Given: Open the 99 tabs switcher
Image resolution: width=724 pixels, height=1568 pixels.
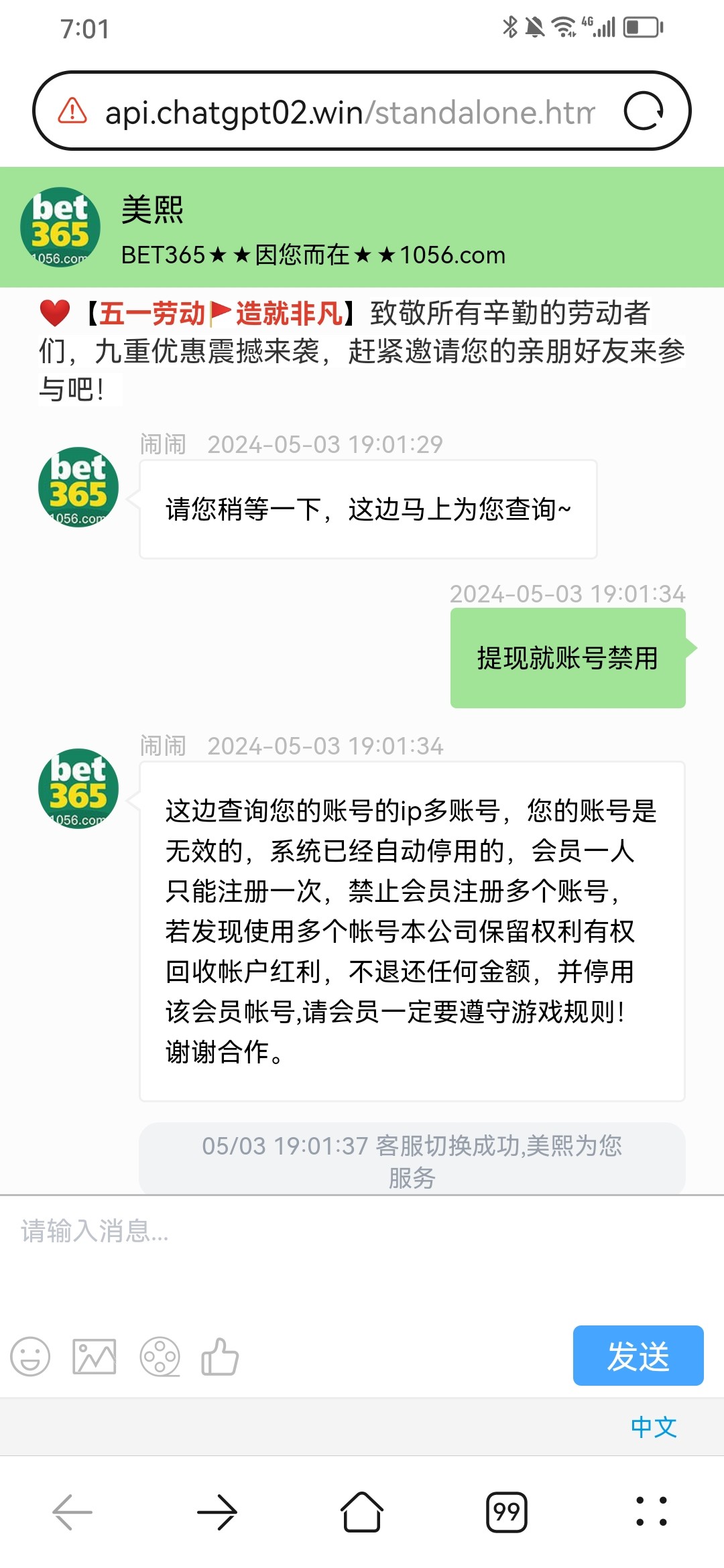Looking at the screenshot, I should coord(506,1512).
